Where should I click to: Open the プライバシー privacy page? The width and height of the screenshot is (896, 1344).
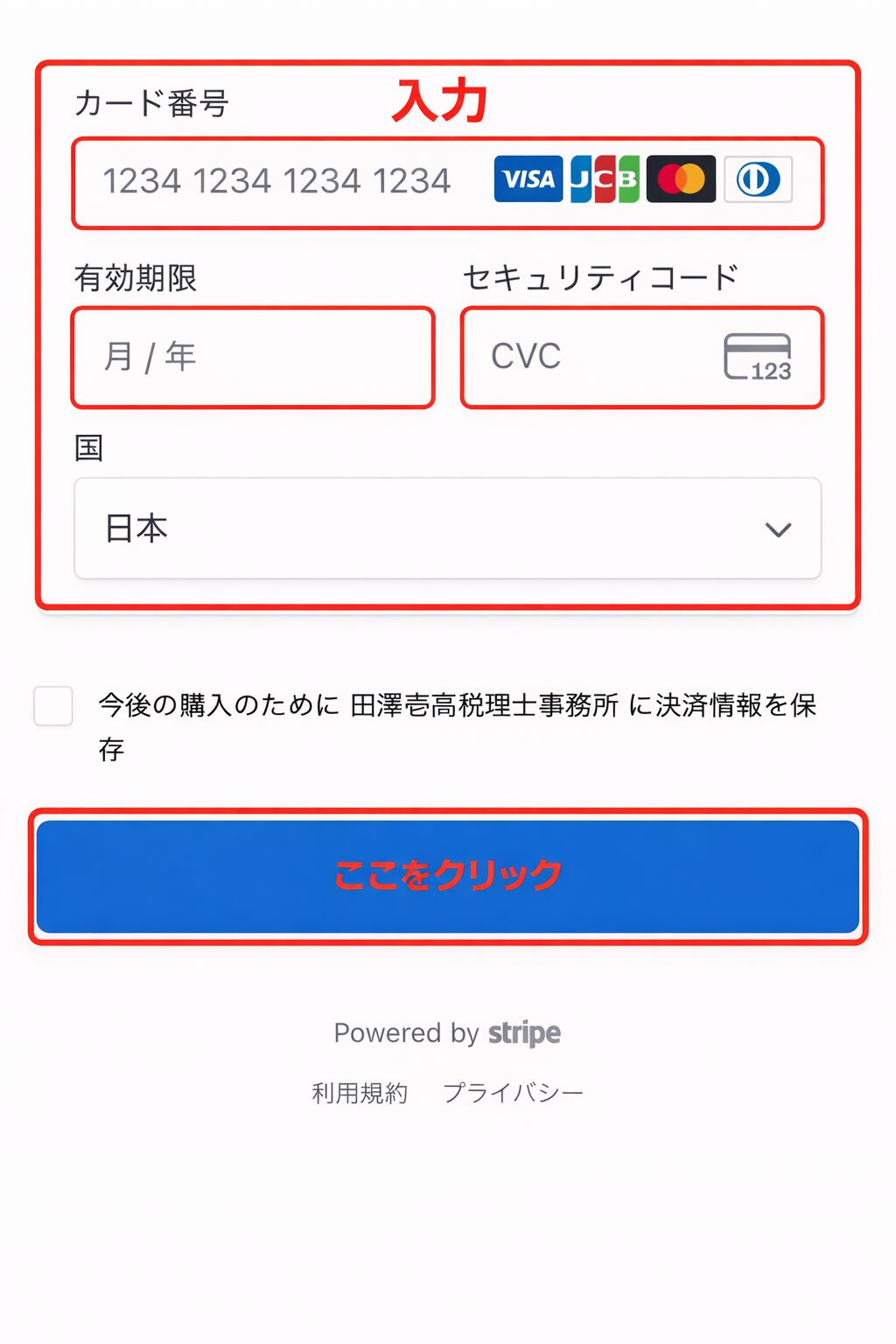coord(514,1091)
